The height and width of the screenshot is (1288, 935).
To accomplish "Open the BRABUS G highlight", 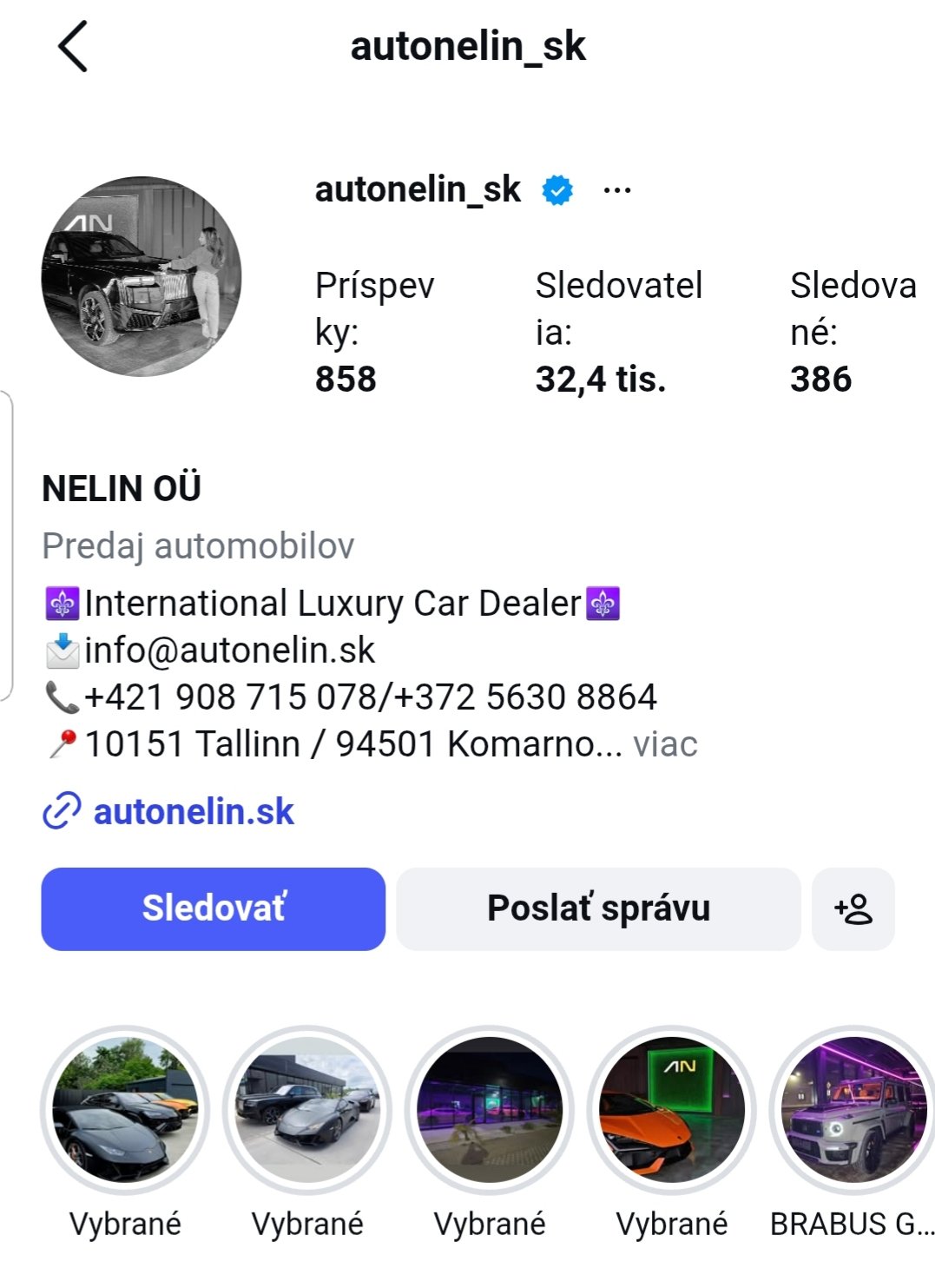I will [853, 1110].
